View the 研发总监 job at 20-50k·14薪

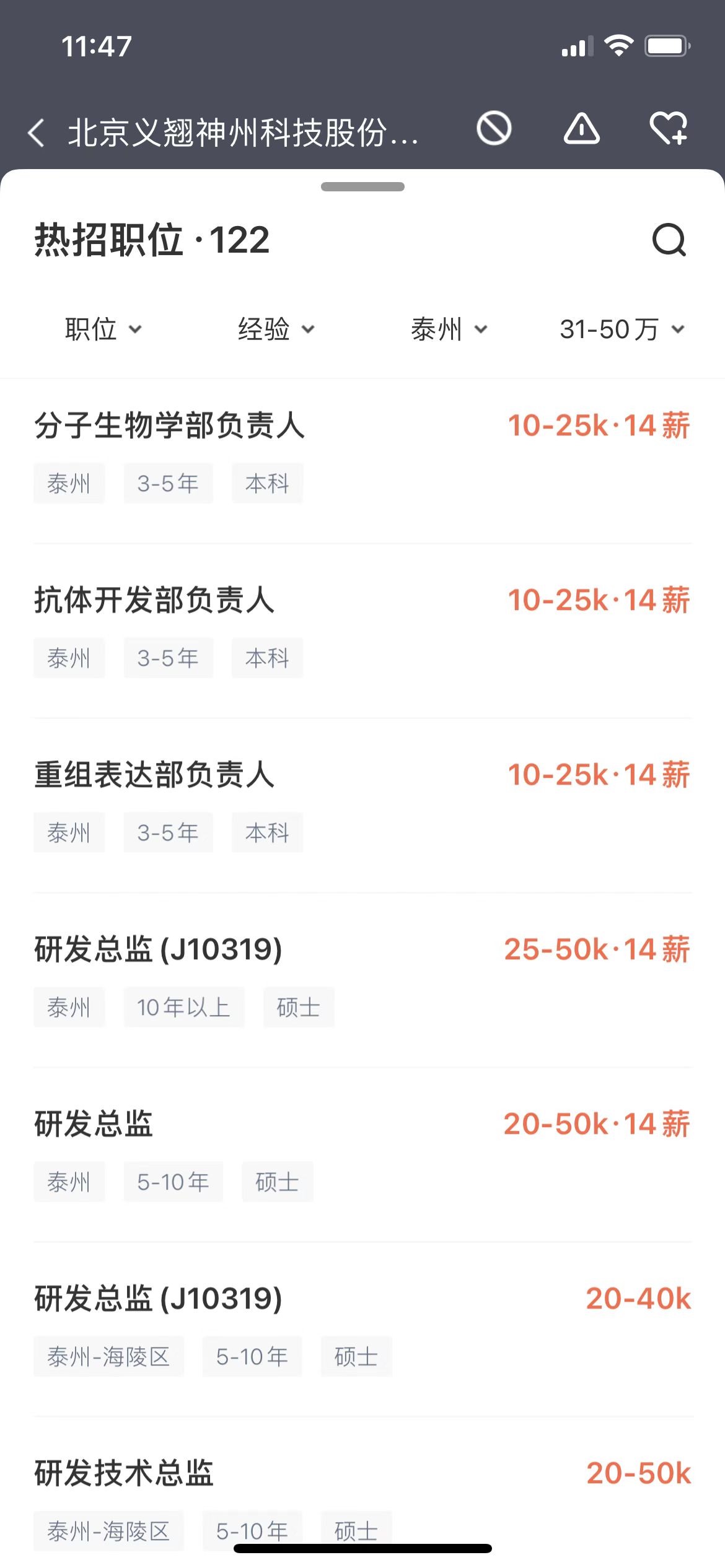(94, 1125)
